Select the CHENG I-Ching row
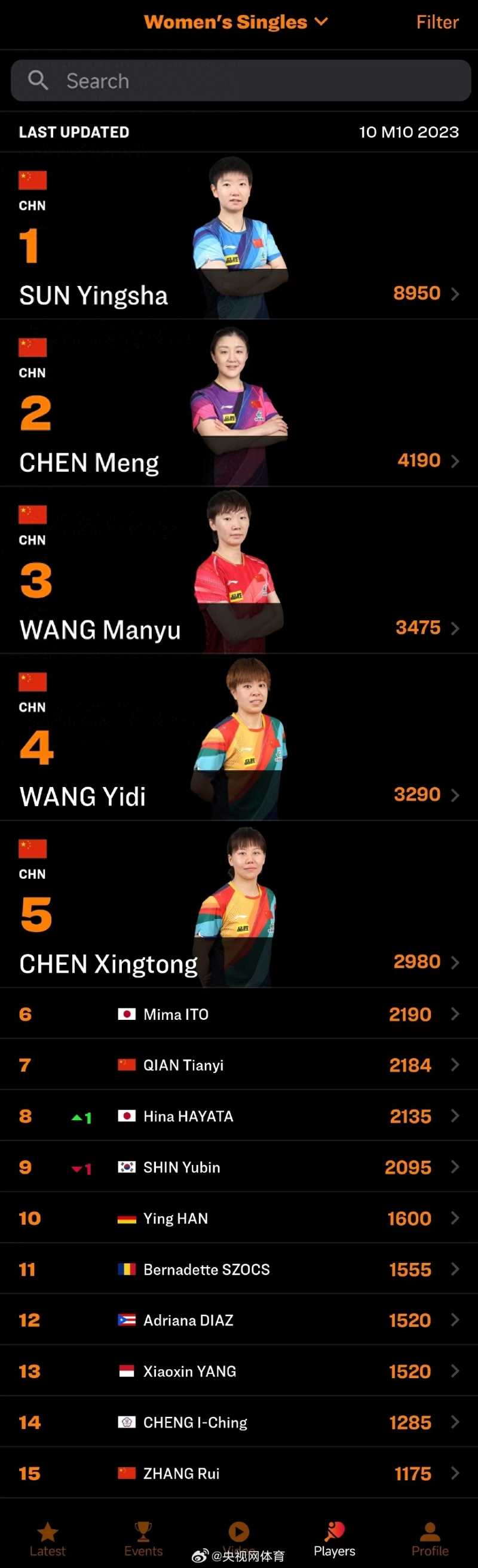 pos(238,1422)
